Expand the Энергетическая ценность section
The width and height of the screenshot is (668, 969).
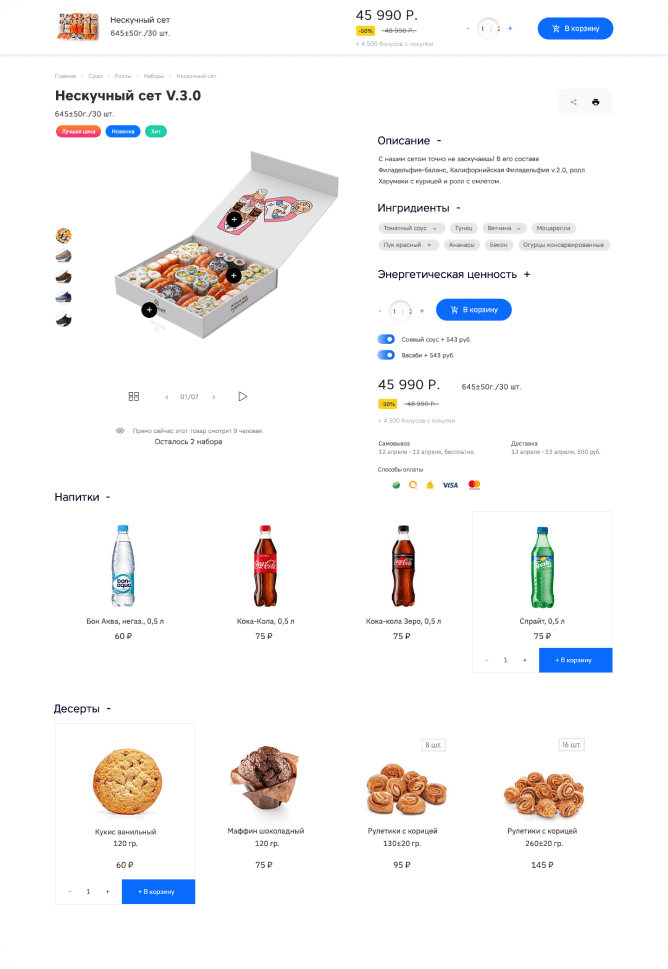point(527,274)
